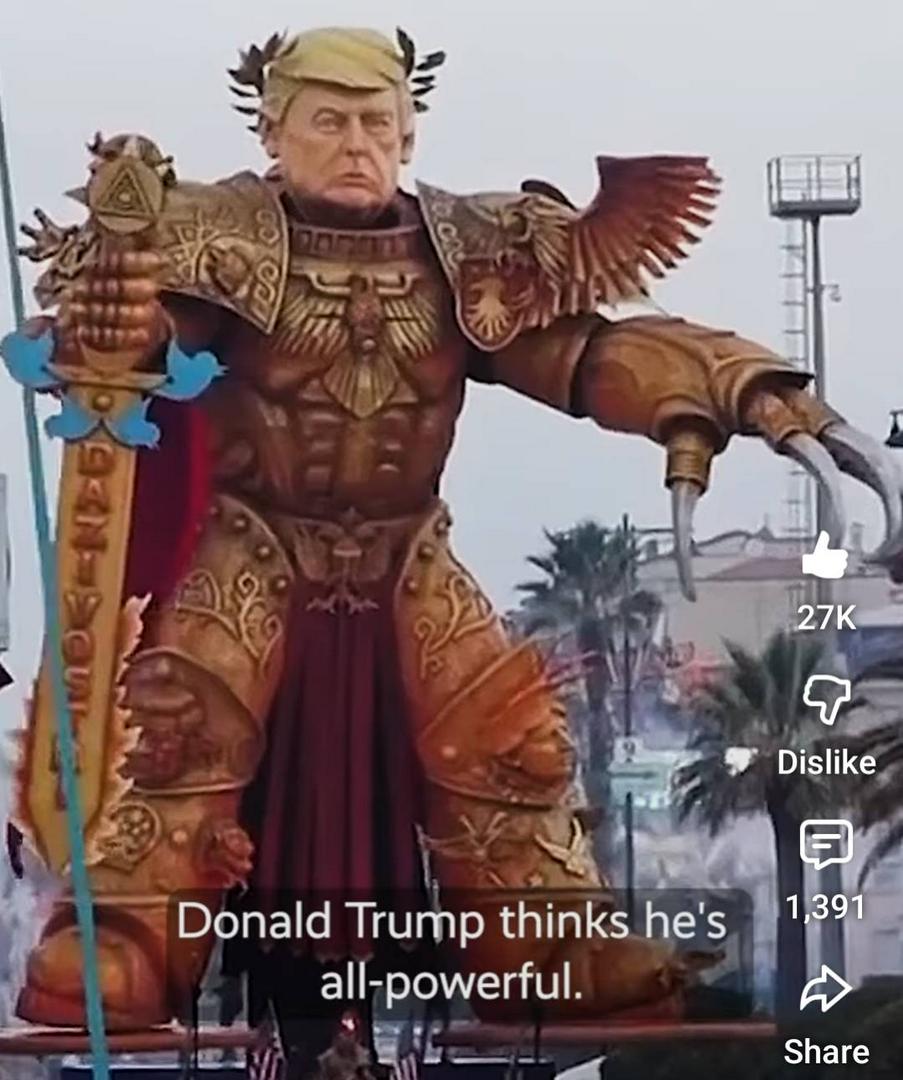The width and height of the screenshot is (903, 1080).
Task: Open the comments section
Action: [x=826, y=843]
